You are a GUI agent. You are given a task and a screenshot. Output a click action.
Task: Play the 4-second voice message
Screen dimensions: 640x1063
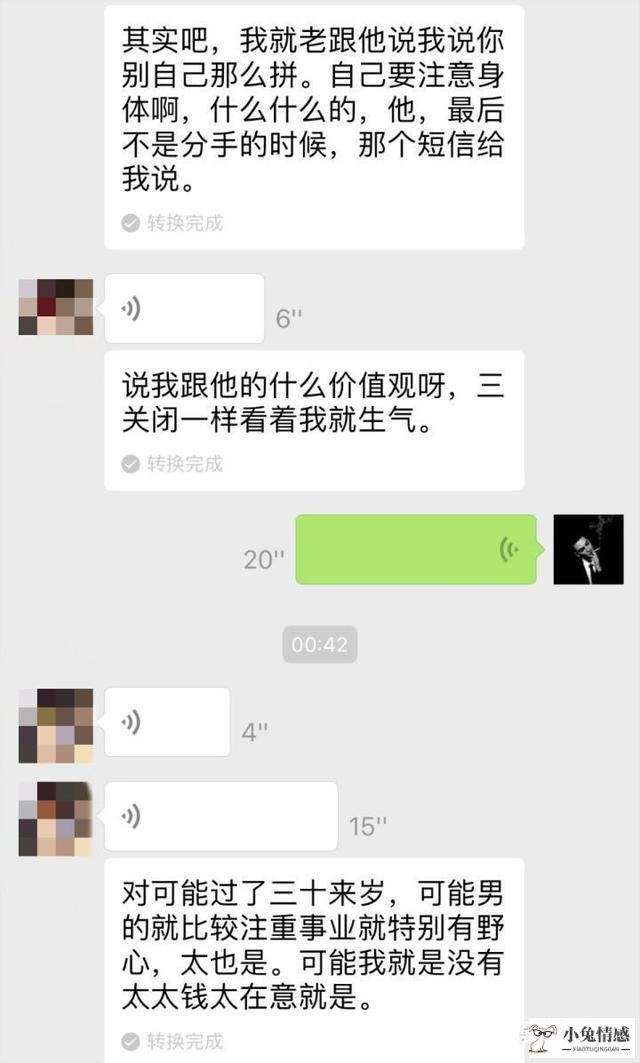click(167, 721)
